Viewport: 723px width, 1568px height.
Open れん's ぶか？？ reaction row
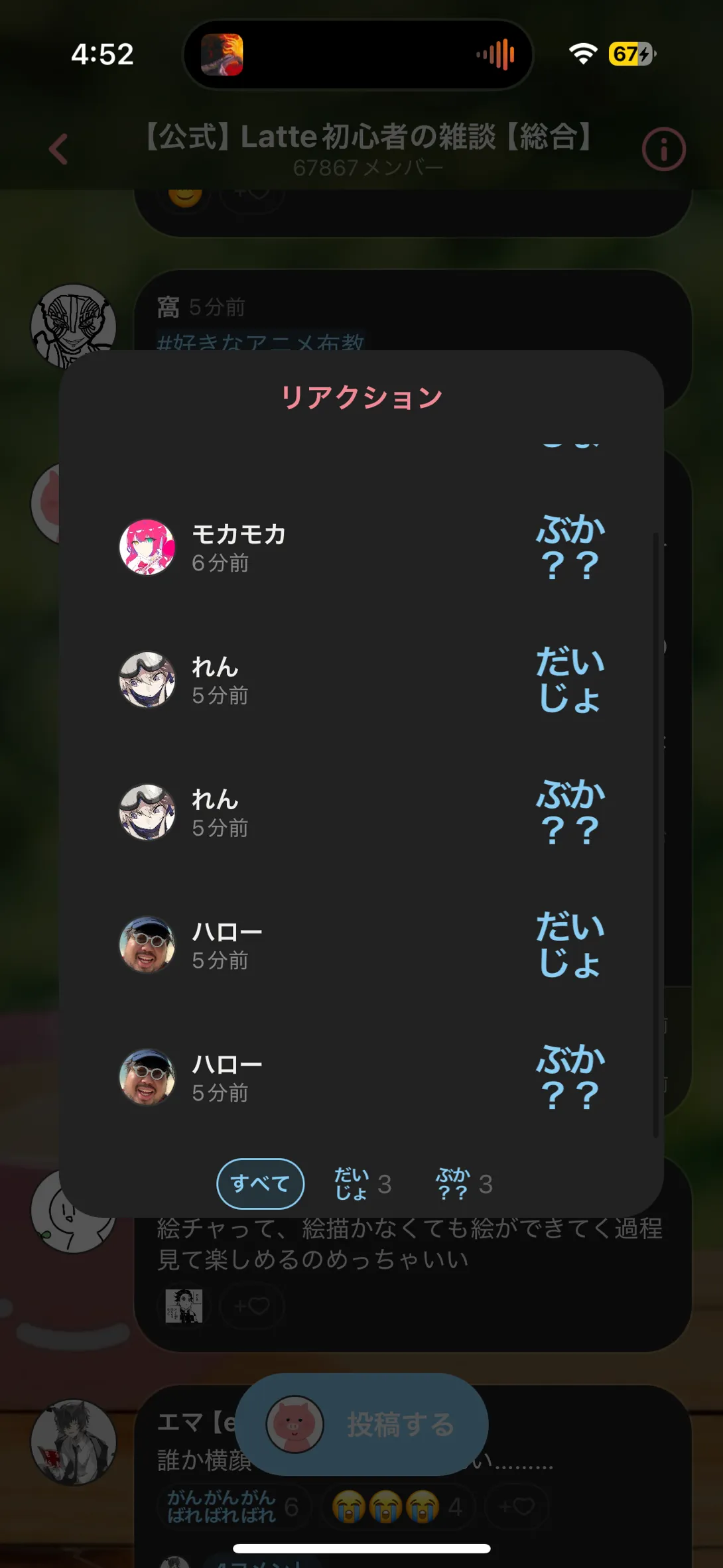pos(361,813)
